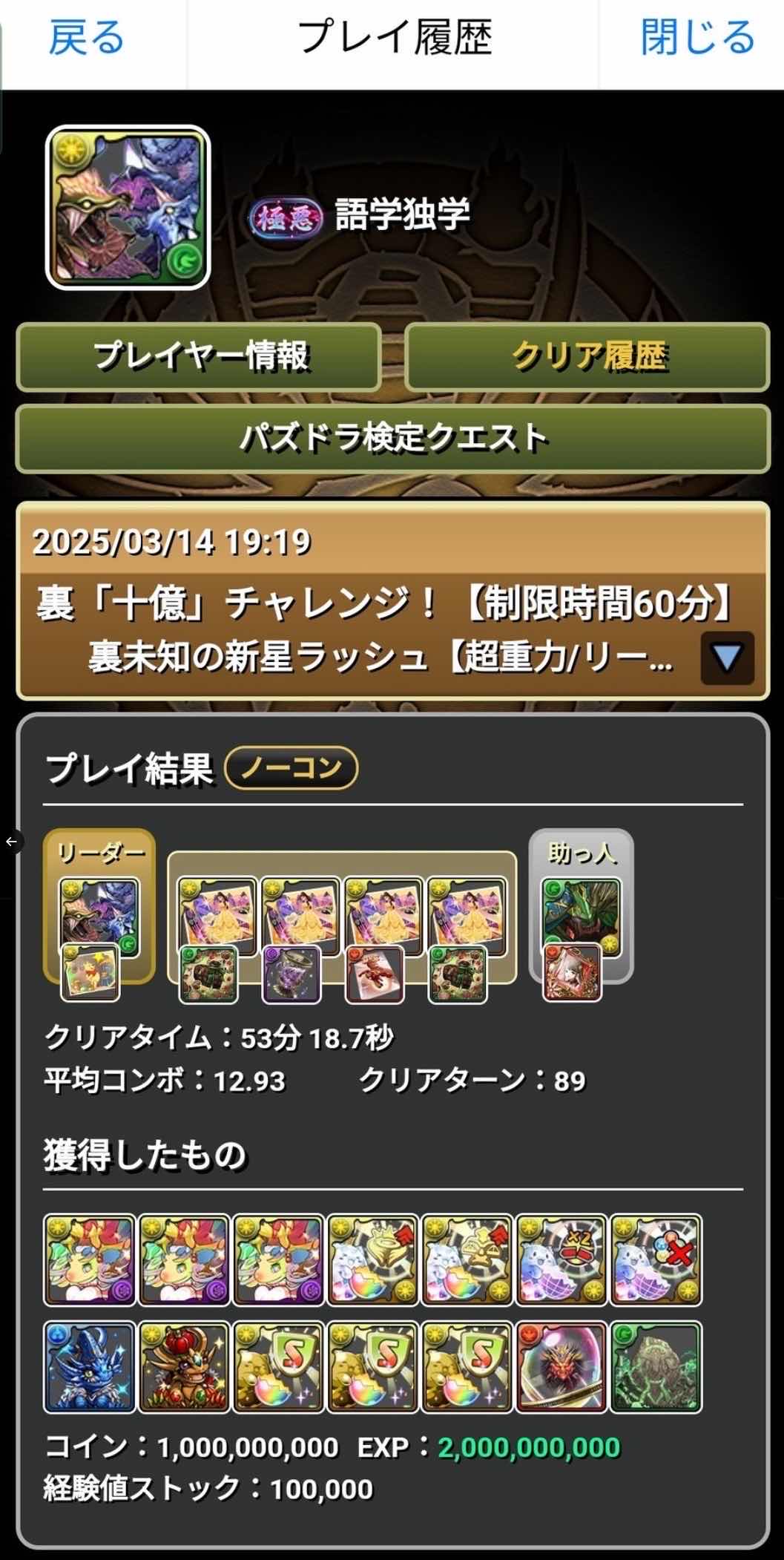Tap the player's profile monster icon
The width and height of the screenshot is (784, 1560).
(x=128, y=207)
